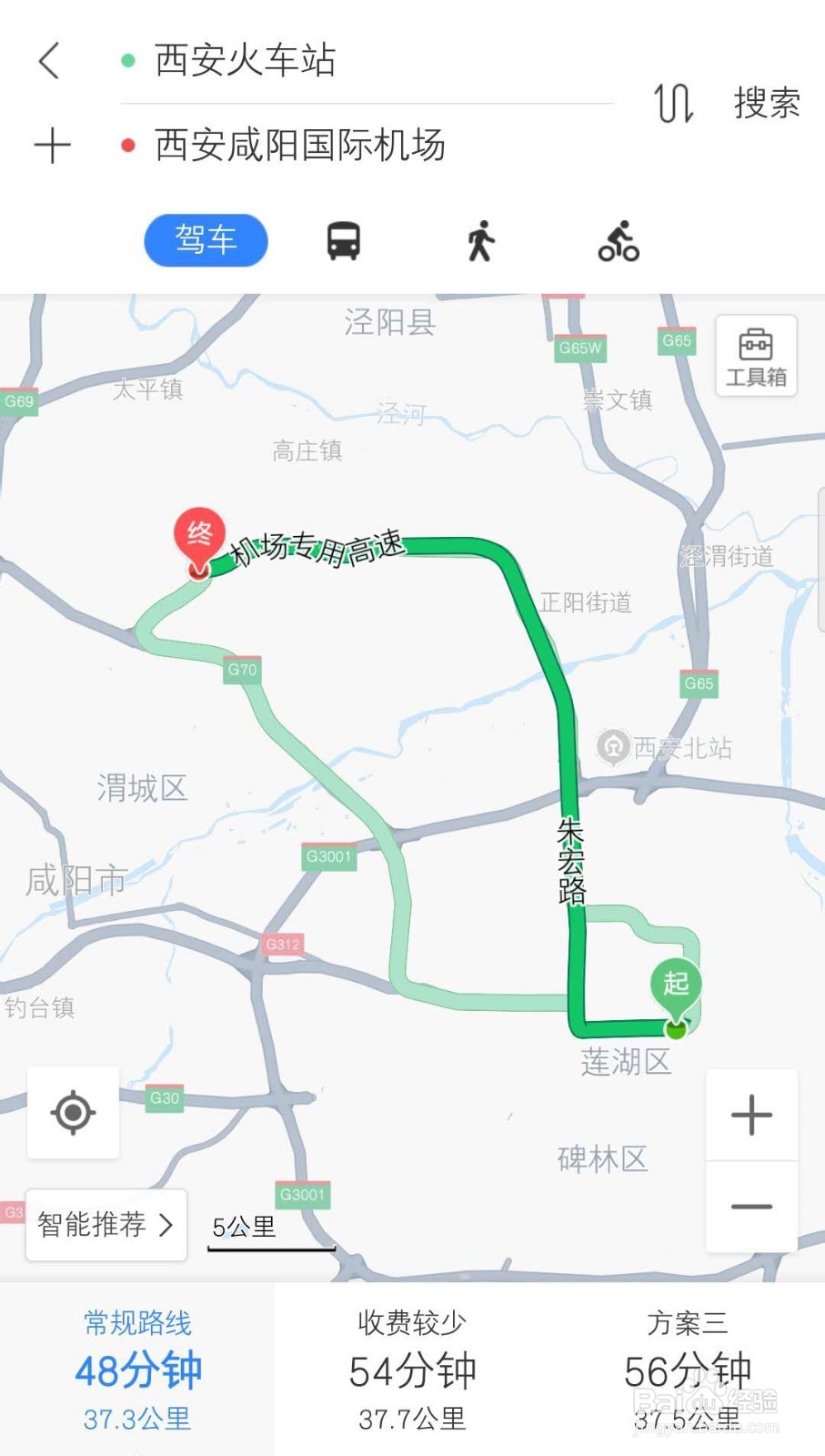Choose the 方案三 56分钟 route
The image size is (825, 1456).
coord(688,1370)
